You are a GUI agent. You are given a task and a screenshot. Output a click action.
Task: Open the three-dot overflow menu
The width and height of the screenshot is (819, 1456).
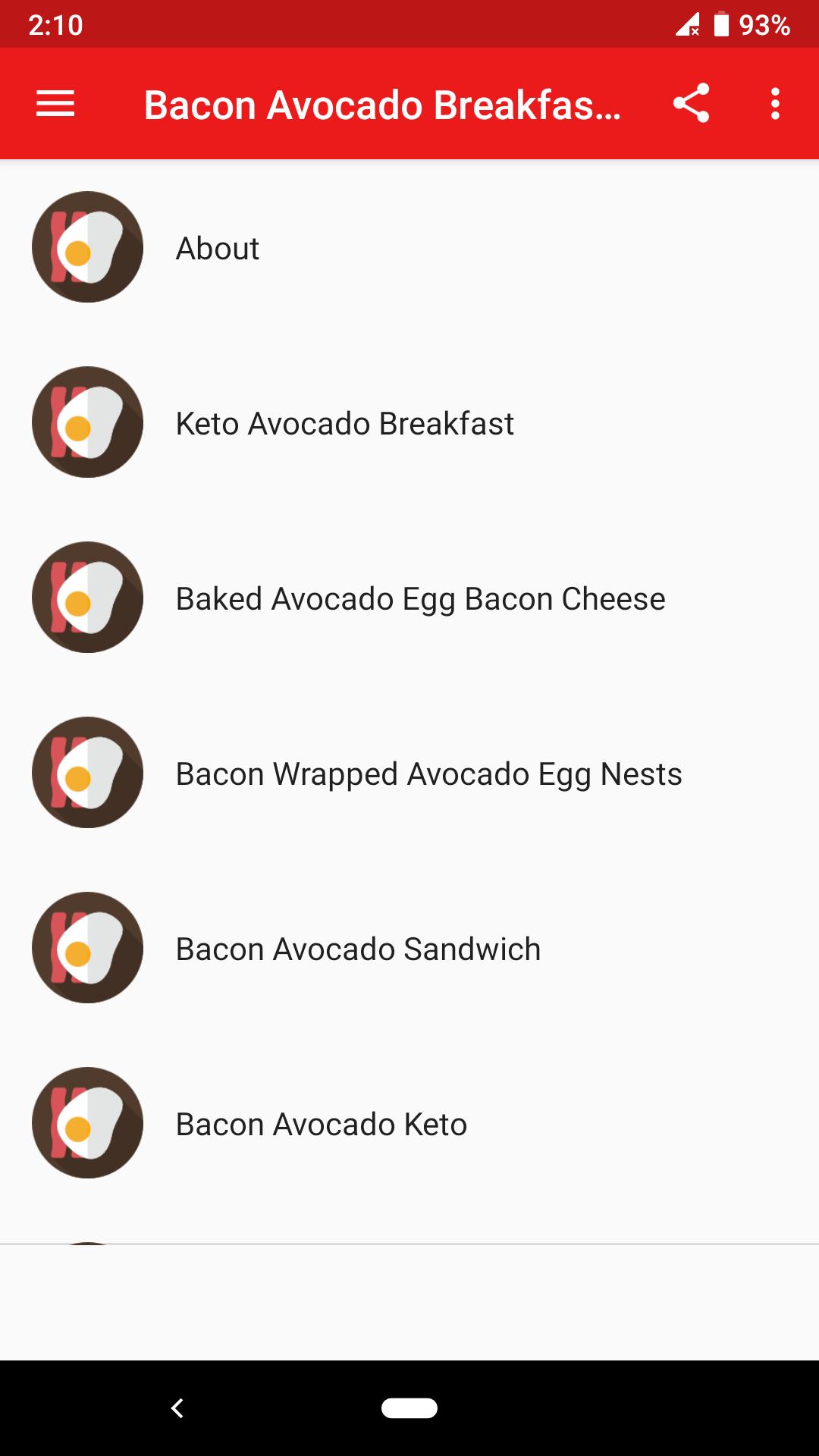point(775,104)
